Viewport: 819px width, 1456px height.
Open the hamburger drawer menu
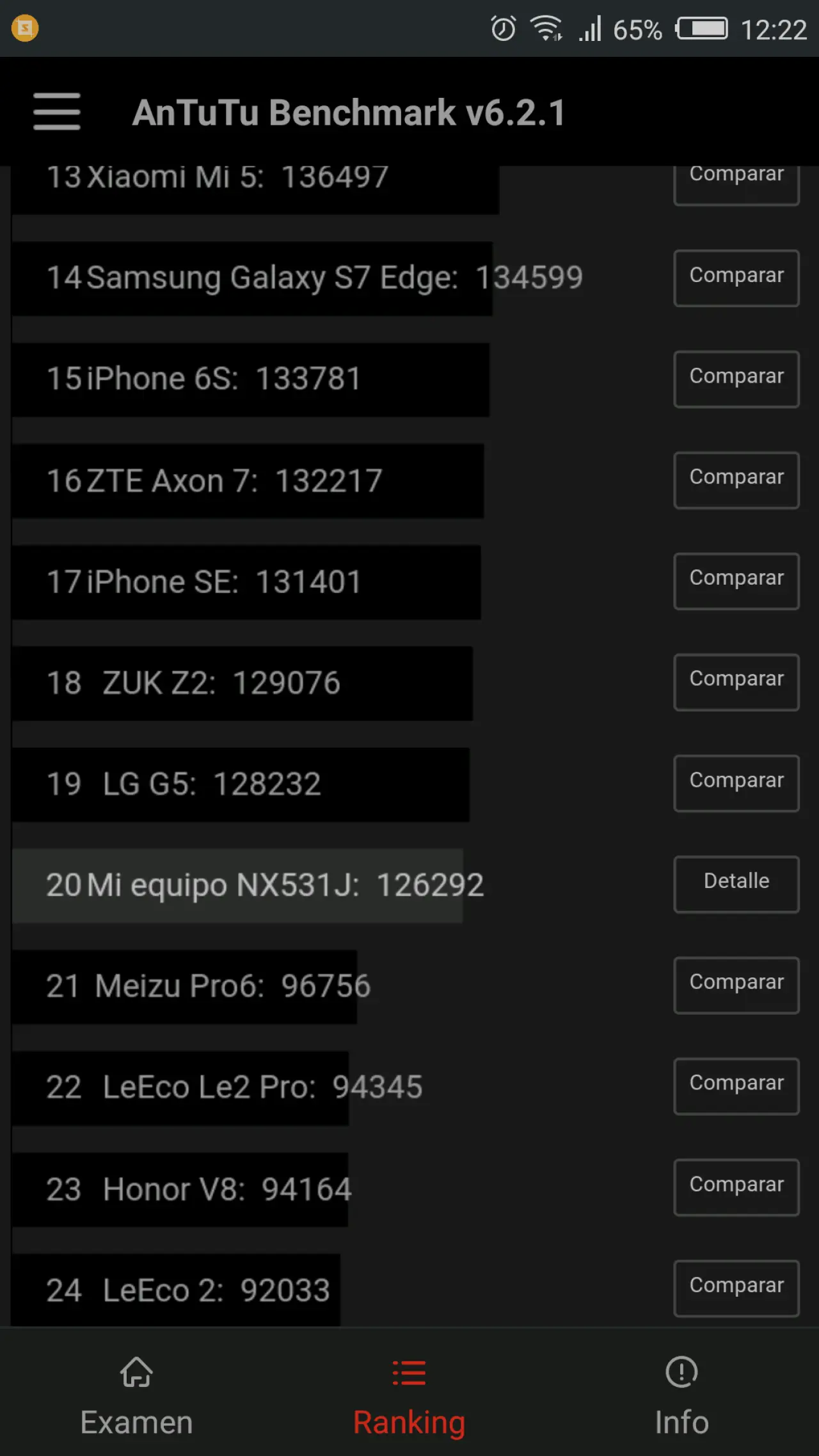coord(57,111)
